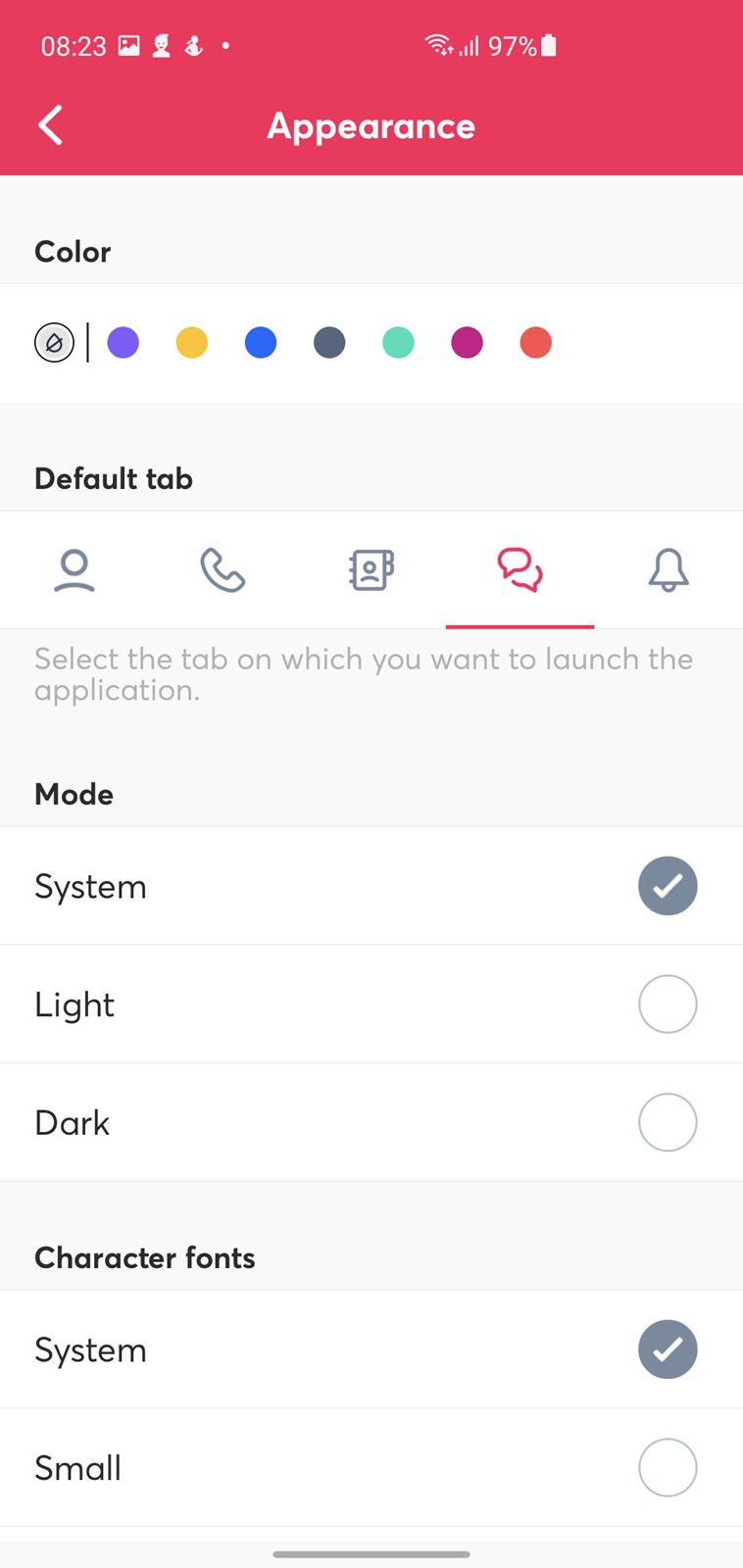Select System under Character fonts
743x1568 pixels.
pyautogui.click(x=371, y=1349)
